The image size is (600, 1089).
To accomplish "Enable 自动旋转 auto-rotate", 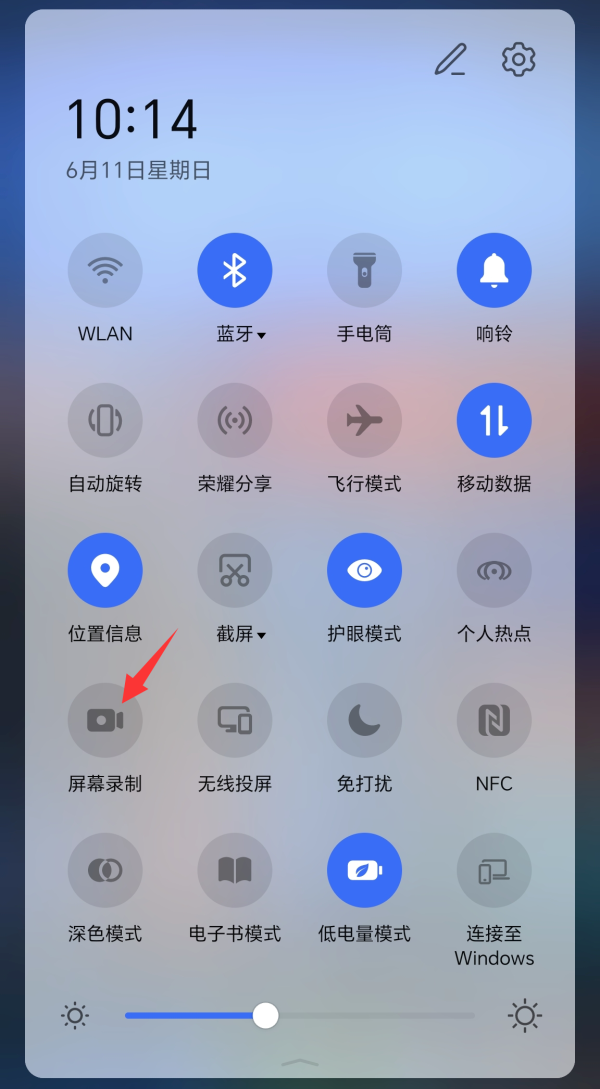I will (105, 420).
